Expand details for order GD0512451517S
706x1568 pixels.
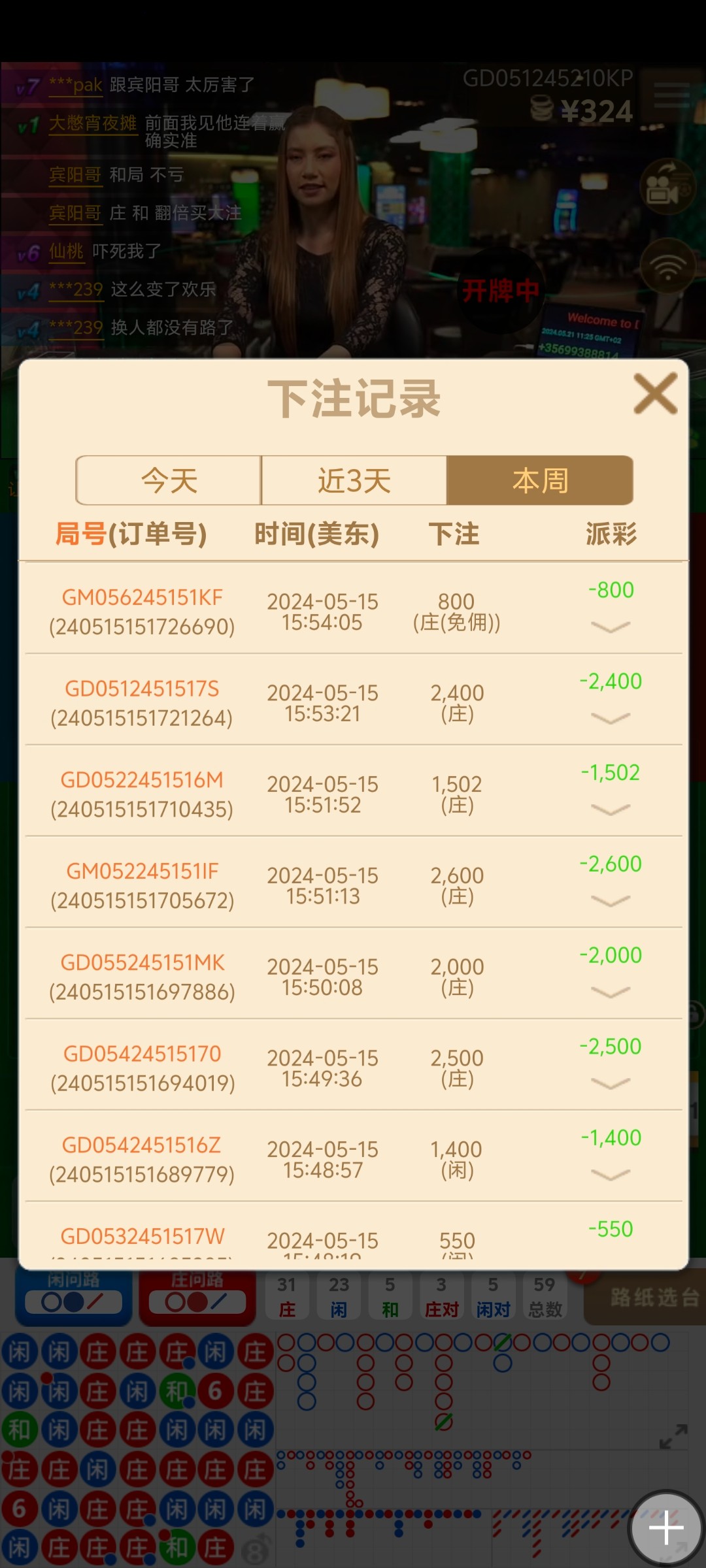pos(610,718)
